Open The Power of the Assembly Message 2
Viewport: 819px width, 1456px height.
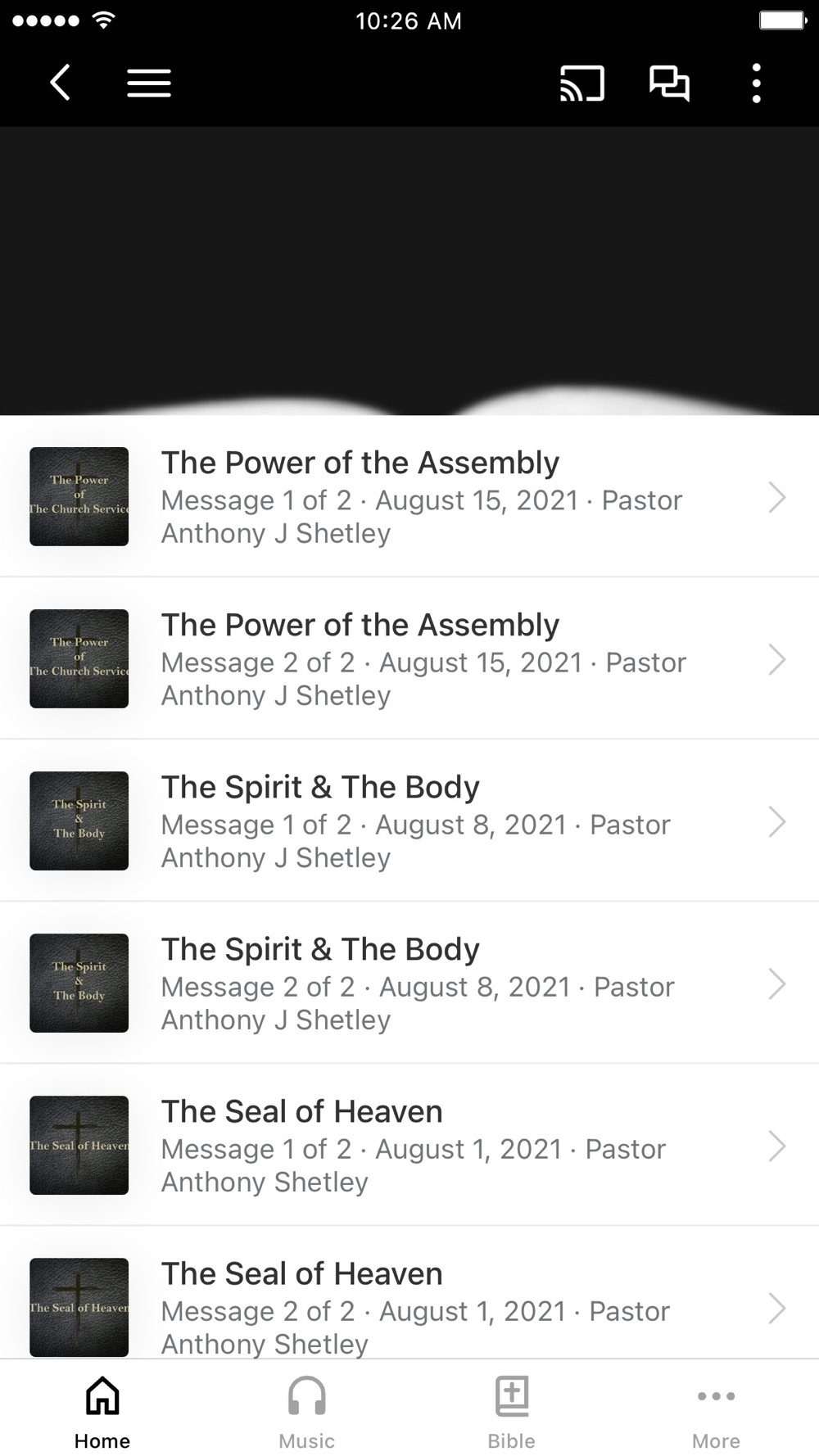click(409, 659)
